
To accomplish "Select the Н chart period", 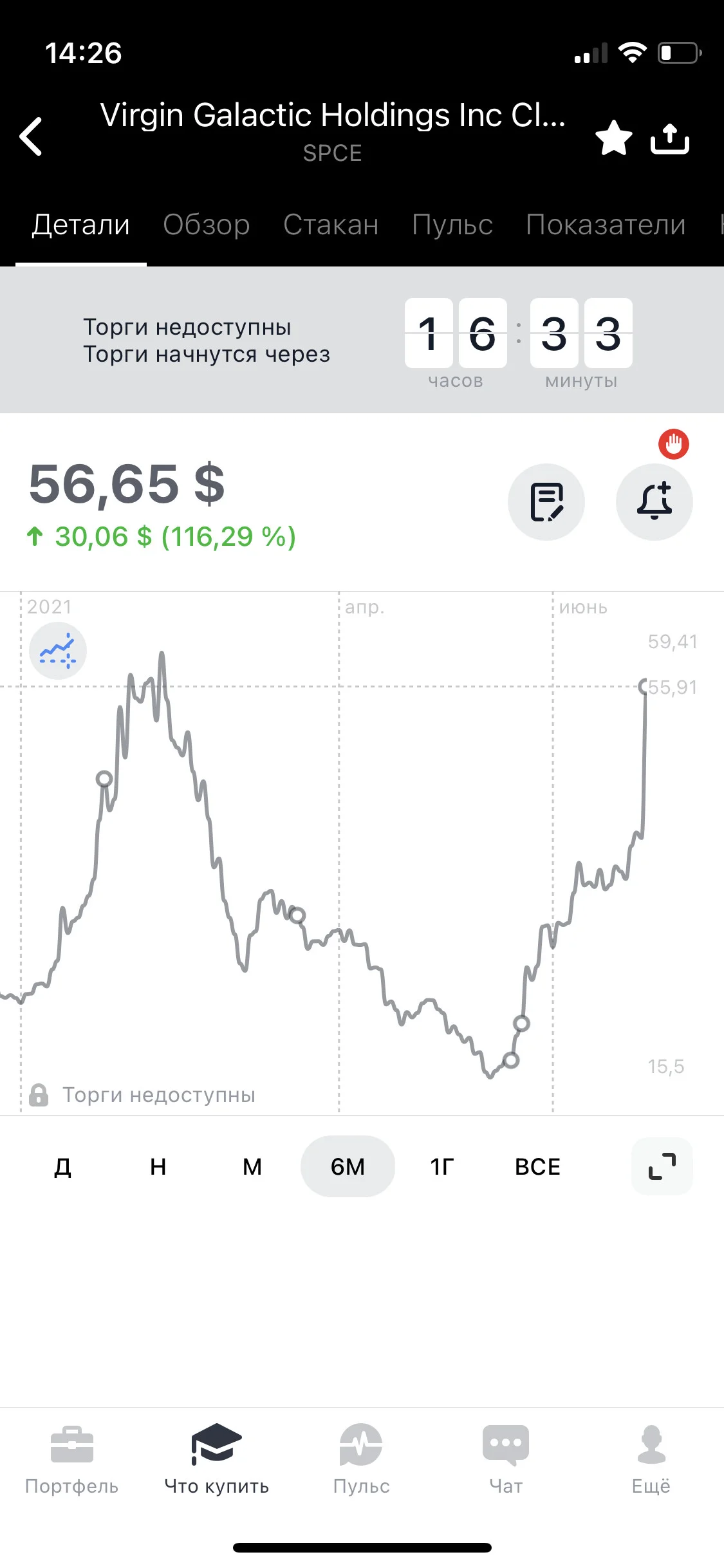I will (158, 1166).
